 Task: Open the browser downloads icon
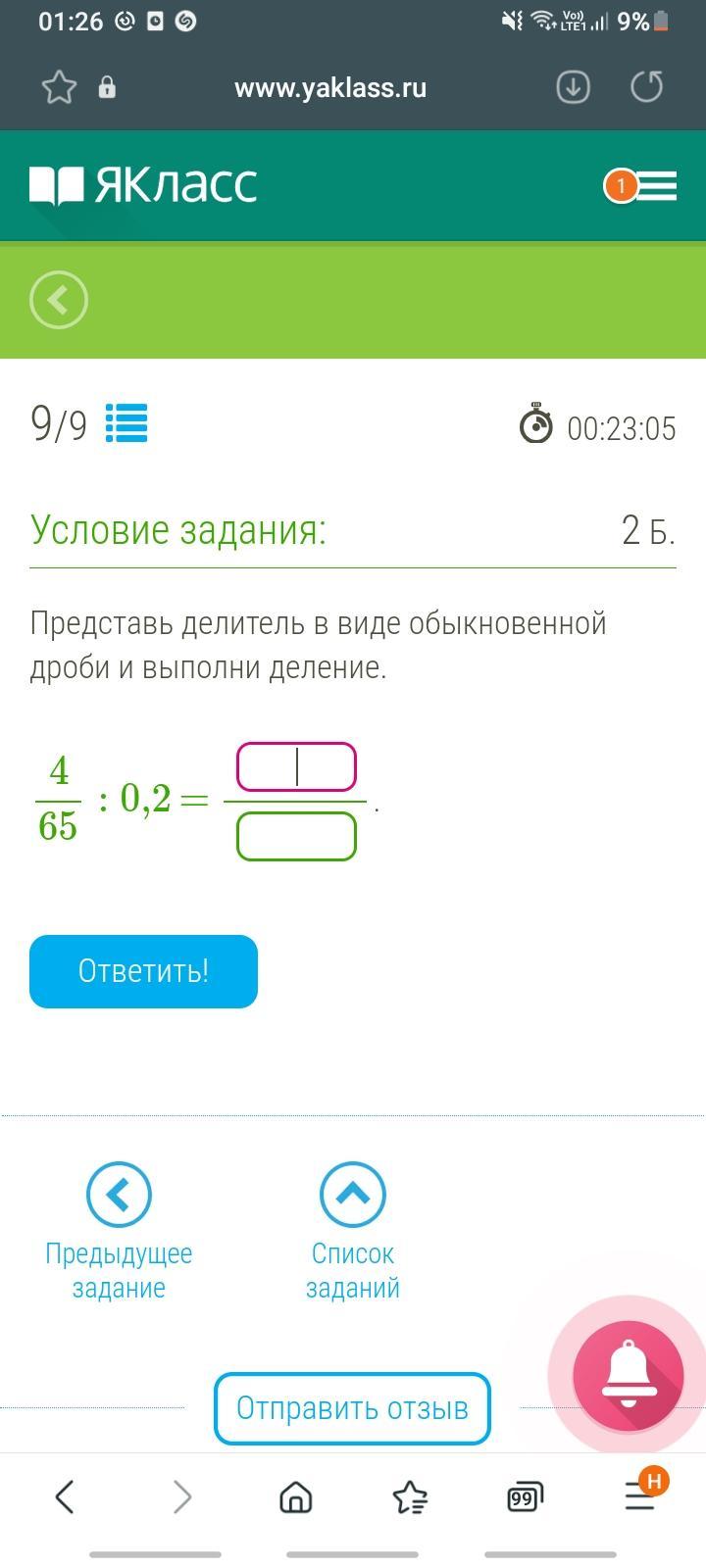573,88
